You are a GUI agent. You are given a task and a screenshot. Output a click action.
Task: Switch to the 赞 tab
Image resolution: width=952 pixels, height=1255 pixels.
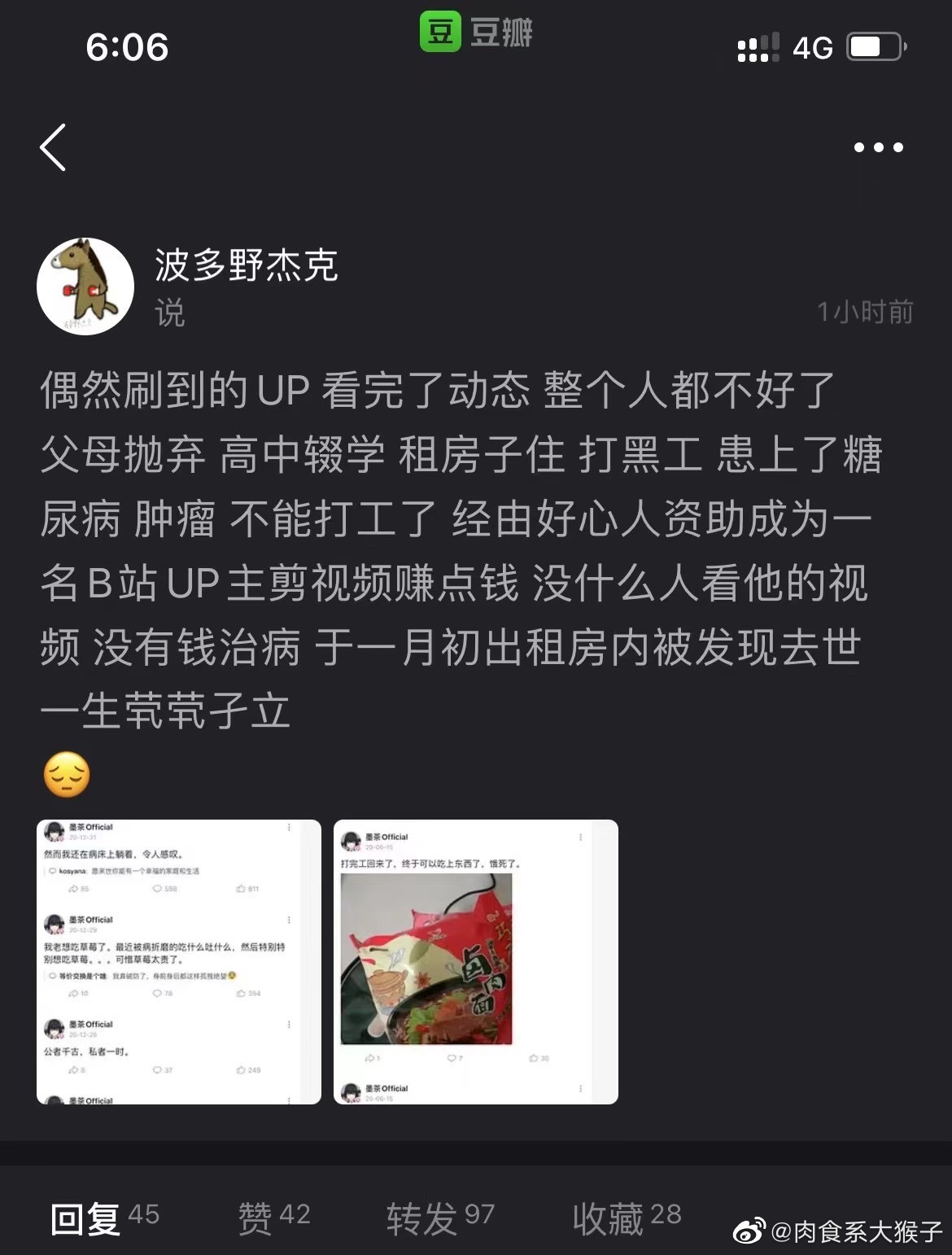(x=274, y=1217)
